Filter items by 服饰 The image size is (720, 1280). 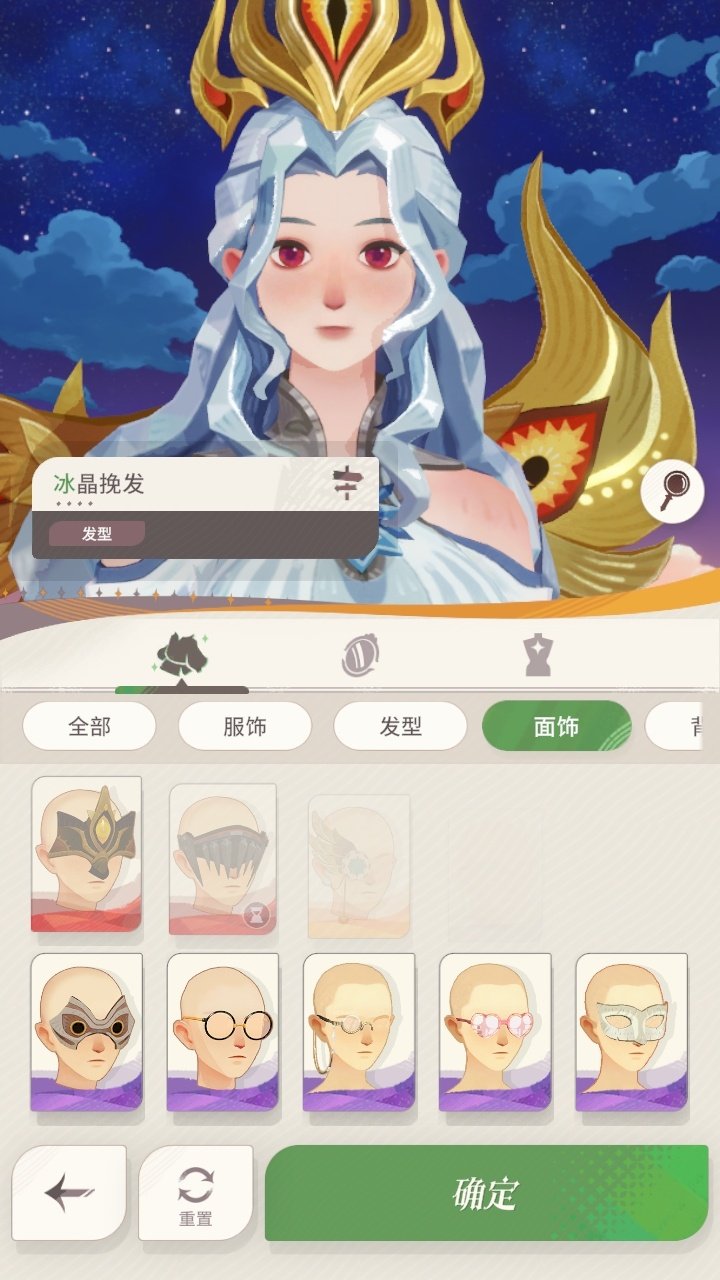coord(245,726)
